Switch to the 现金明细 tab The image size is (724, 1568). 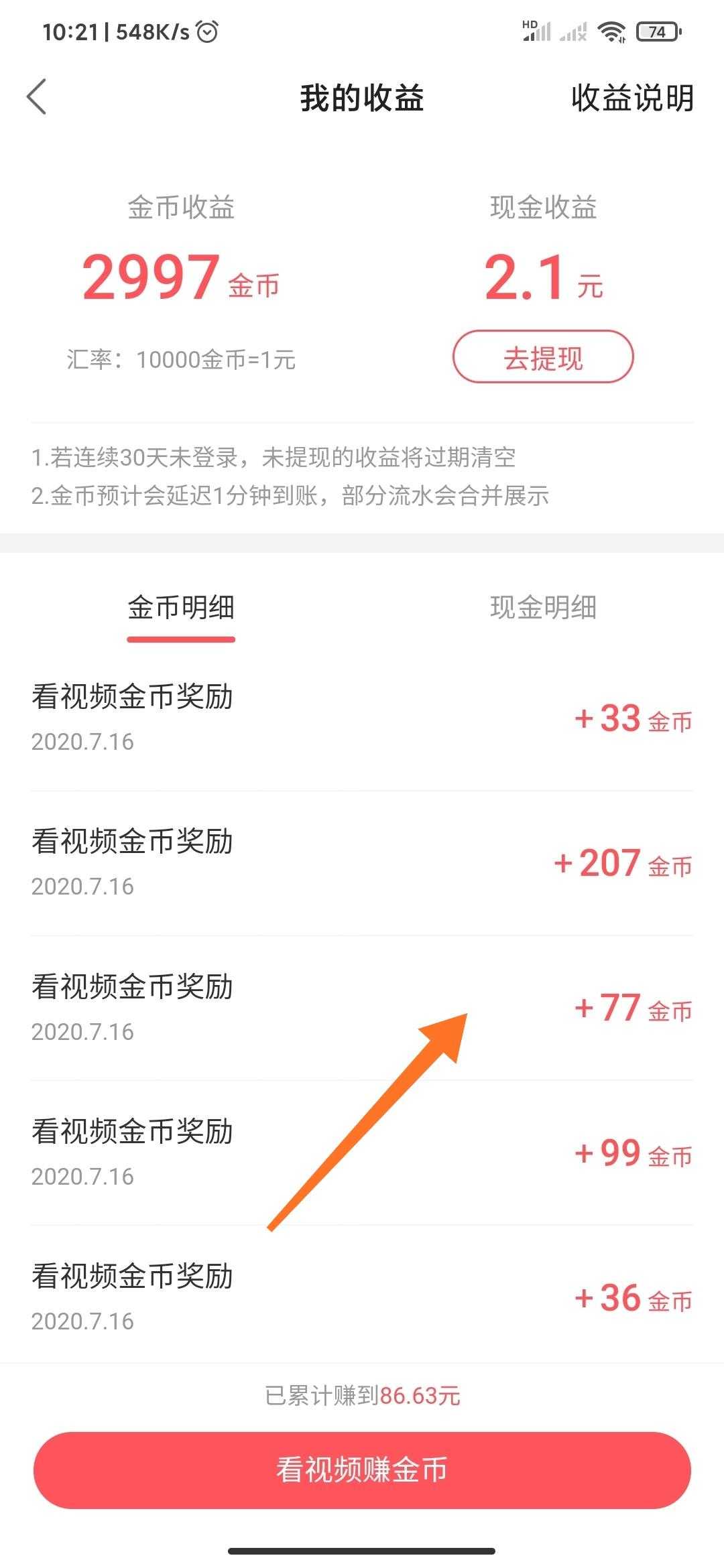pyautogui.click(x=543, y=608)
